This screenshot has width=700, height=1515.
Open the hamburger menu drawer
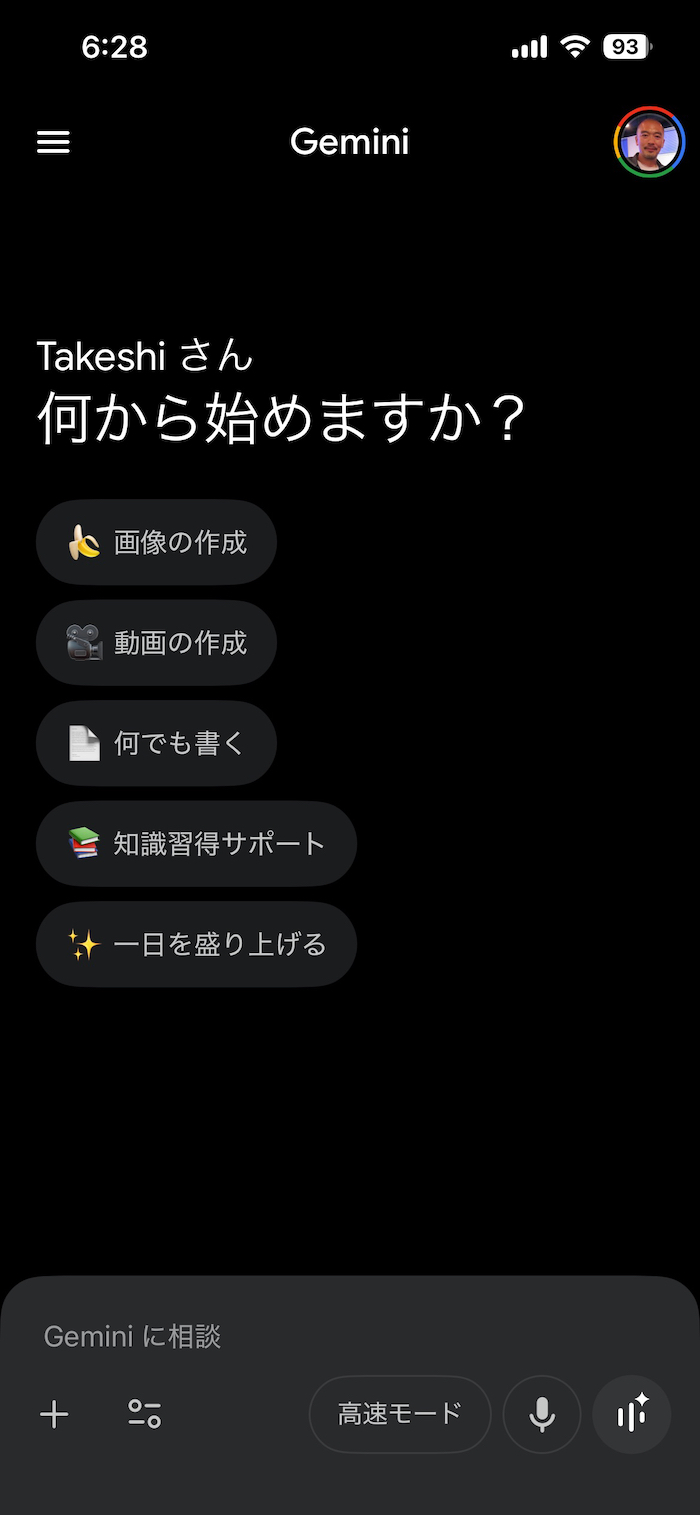[53, 143]
